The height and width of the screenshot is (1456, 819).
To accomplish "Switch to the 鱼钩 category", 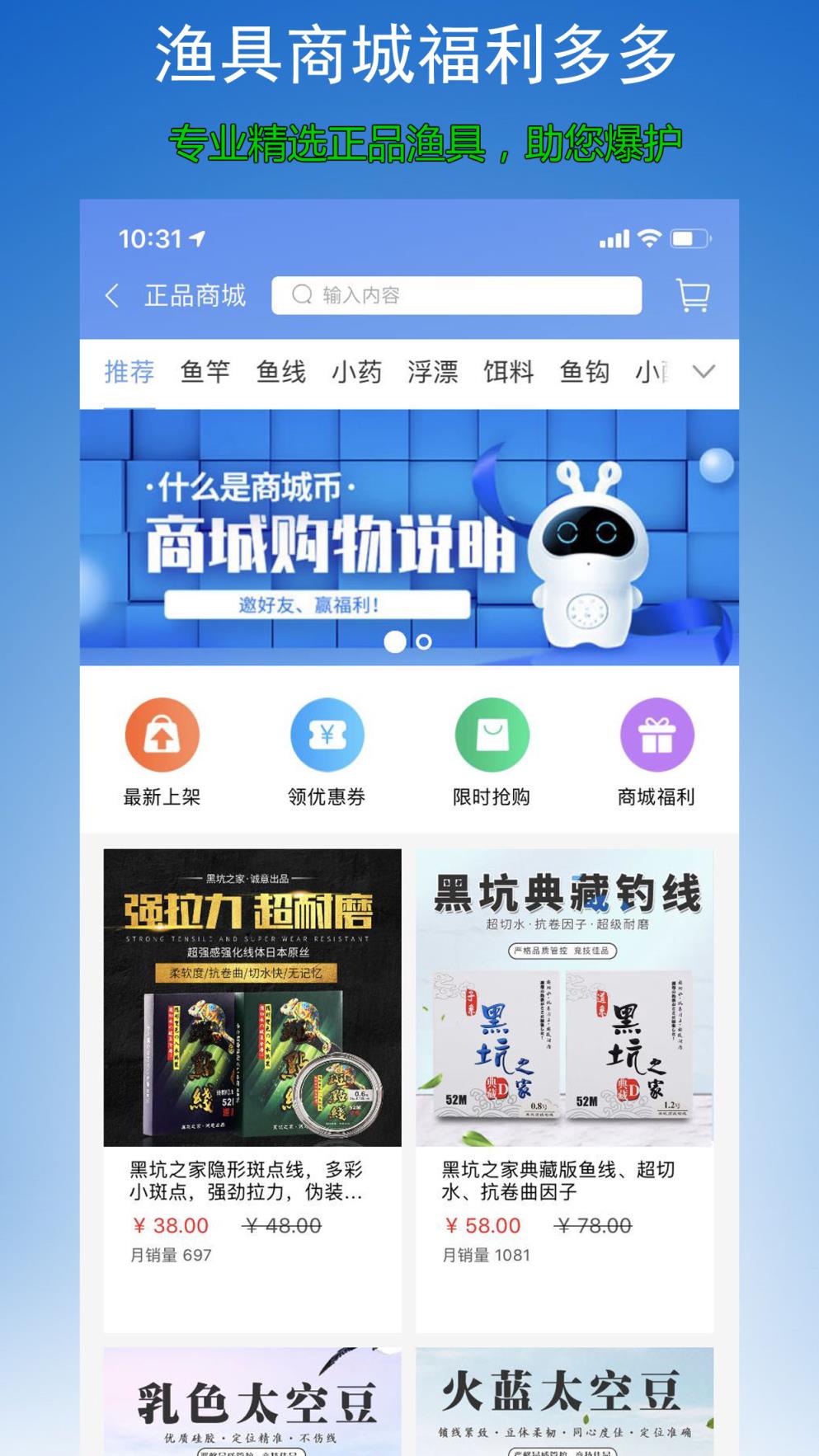I will [585, 371].
